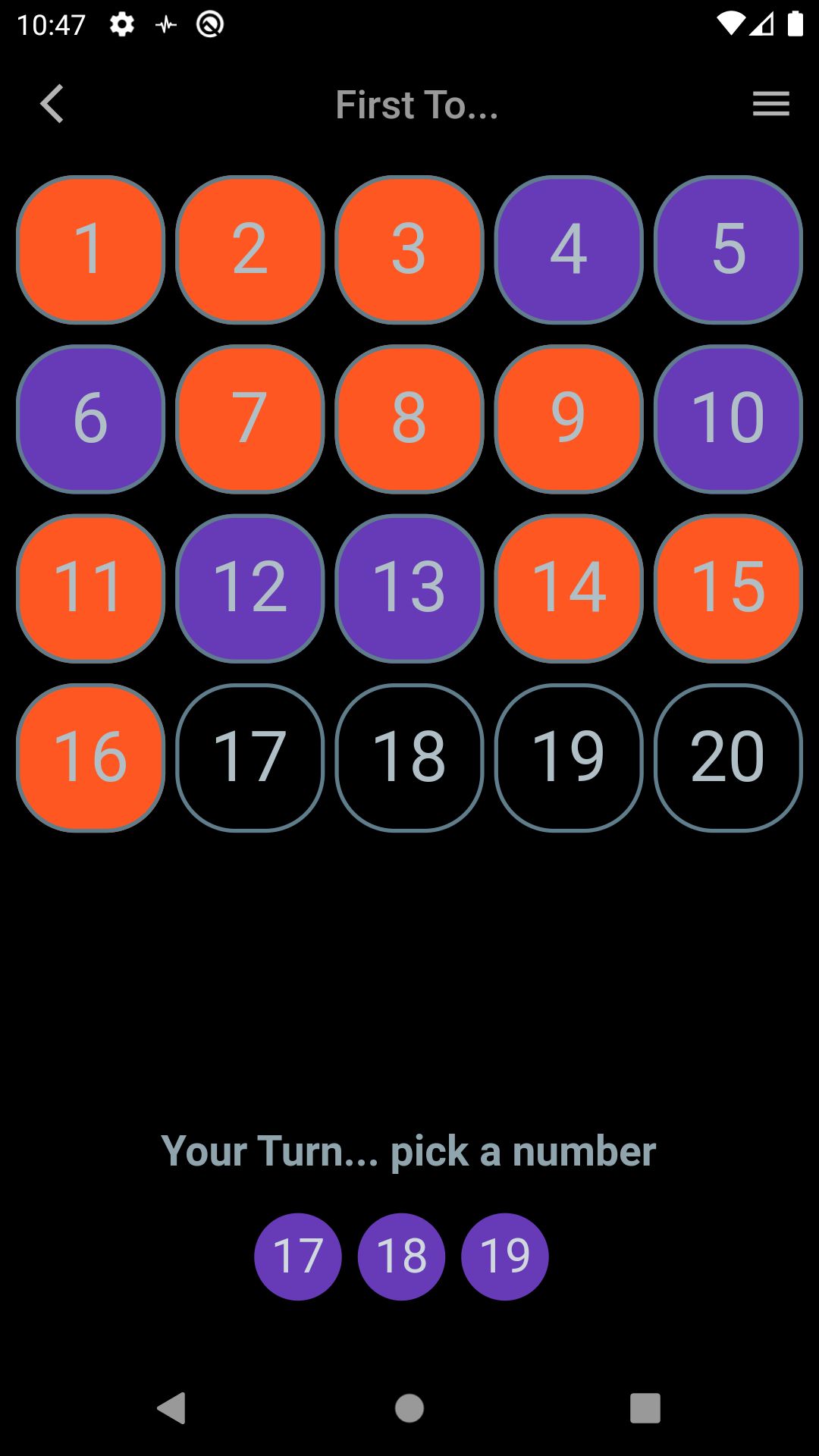Screen dimensions: 819x1456
Task: Tap the back arrow to leave the game
Action: pyautogui.click(x=52, y=104)
